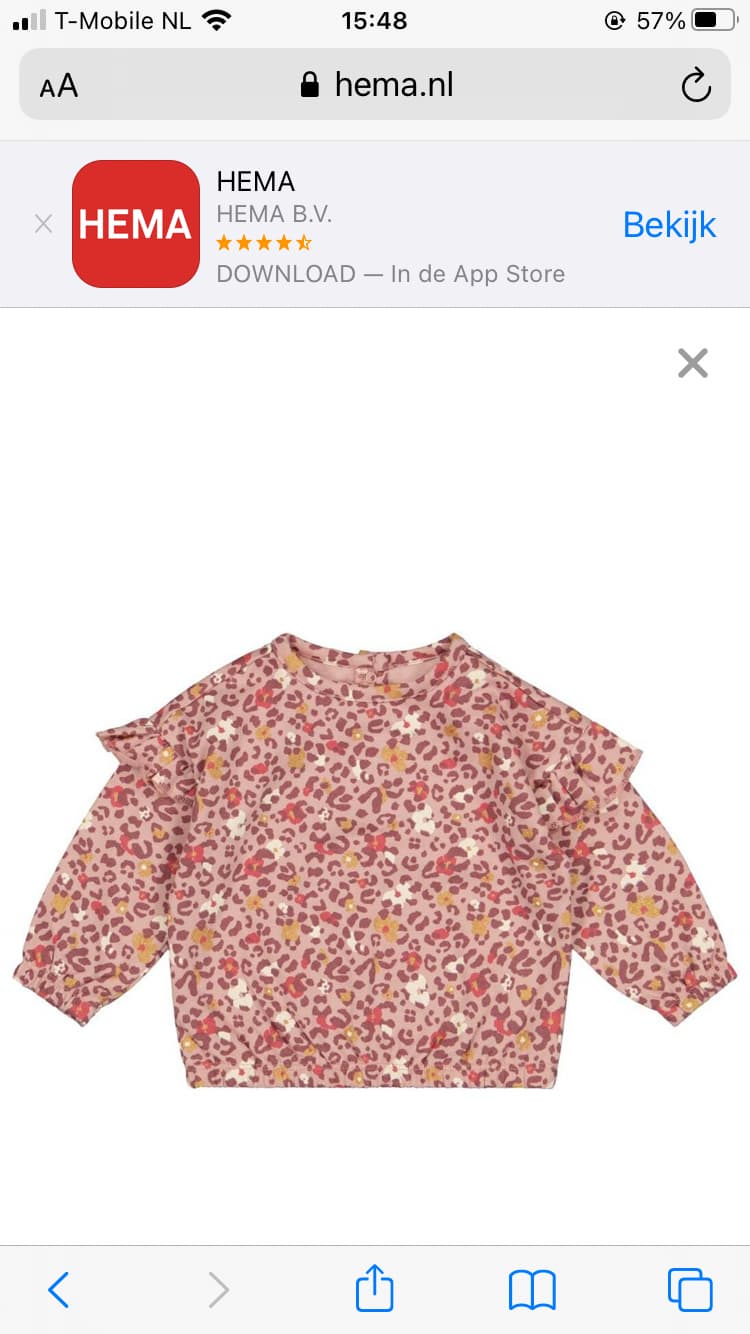Close the enlarged product image view
The height and width of the screenshot is (1334, 750).
point(692,363)
